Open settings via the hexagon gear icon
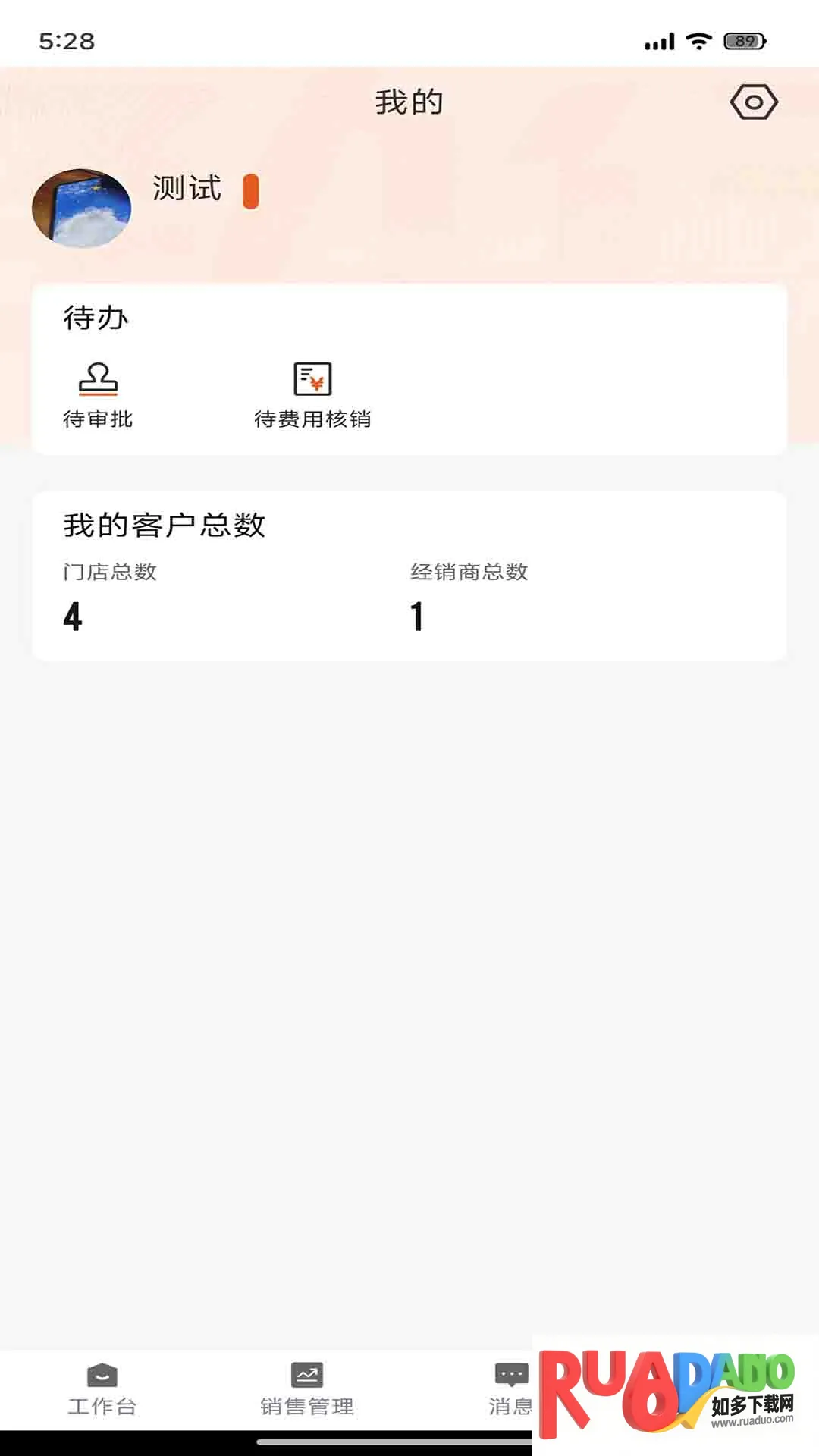 [x=753, y=102]
